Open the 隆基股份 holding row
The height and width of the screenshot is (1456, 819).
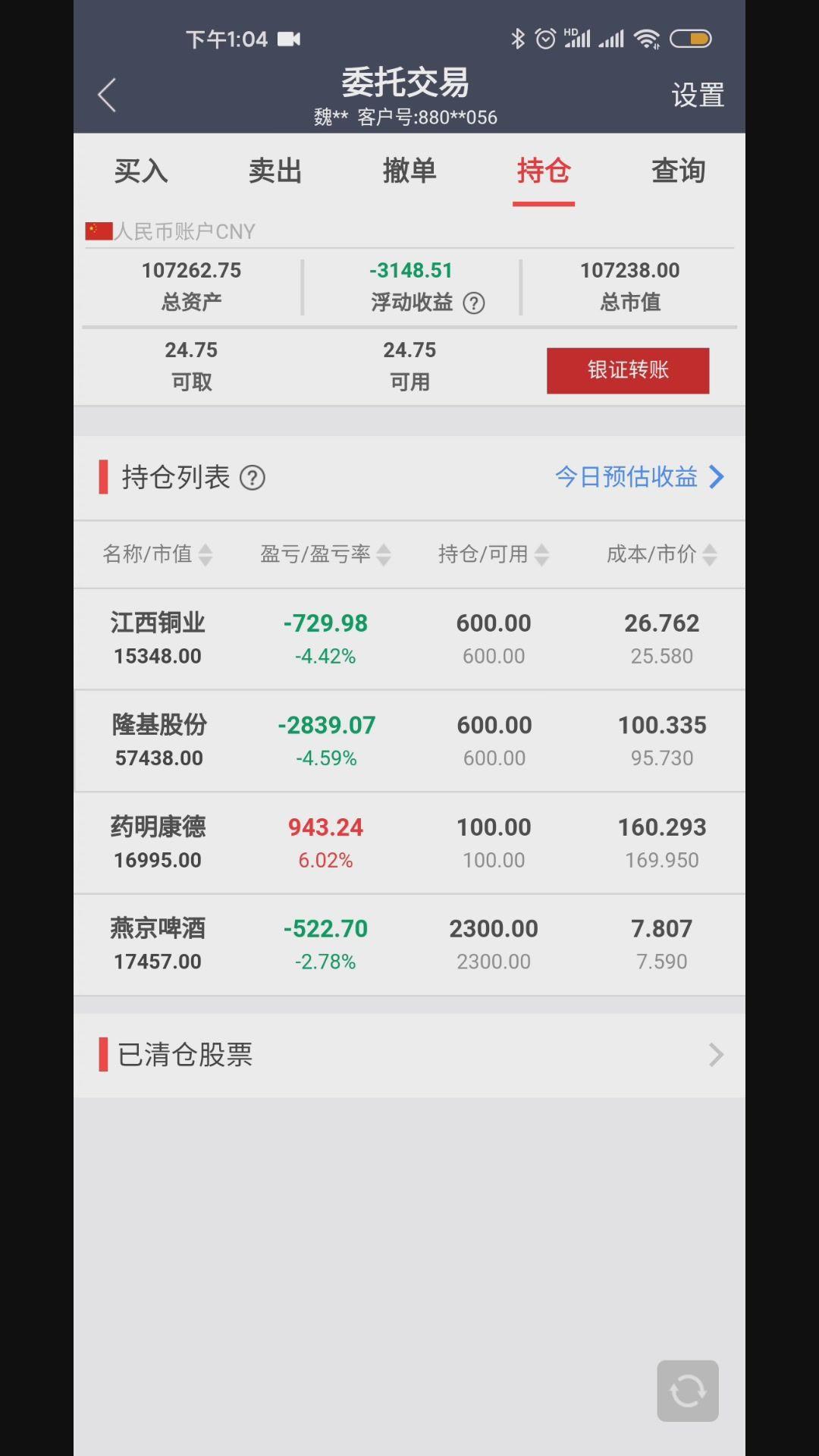(x=409, y=741)
